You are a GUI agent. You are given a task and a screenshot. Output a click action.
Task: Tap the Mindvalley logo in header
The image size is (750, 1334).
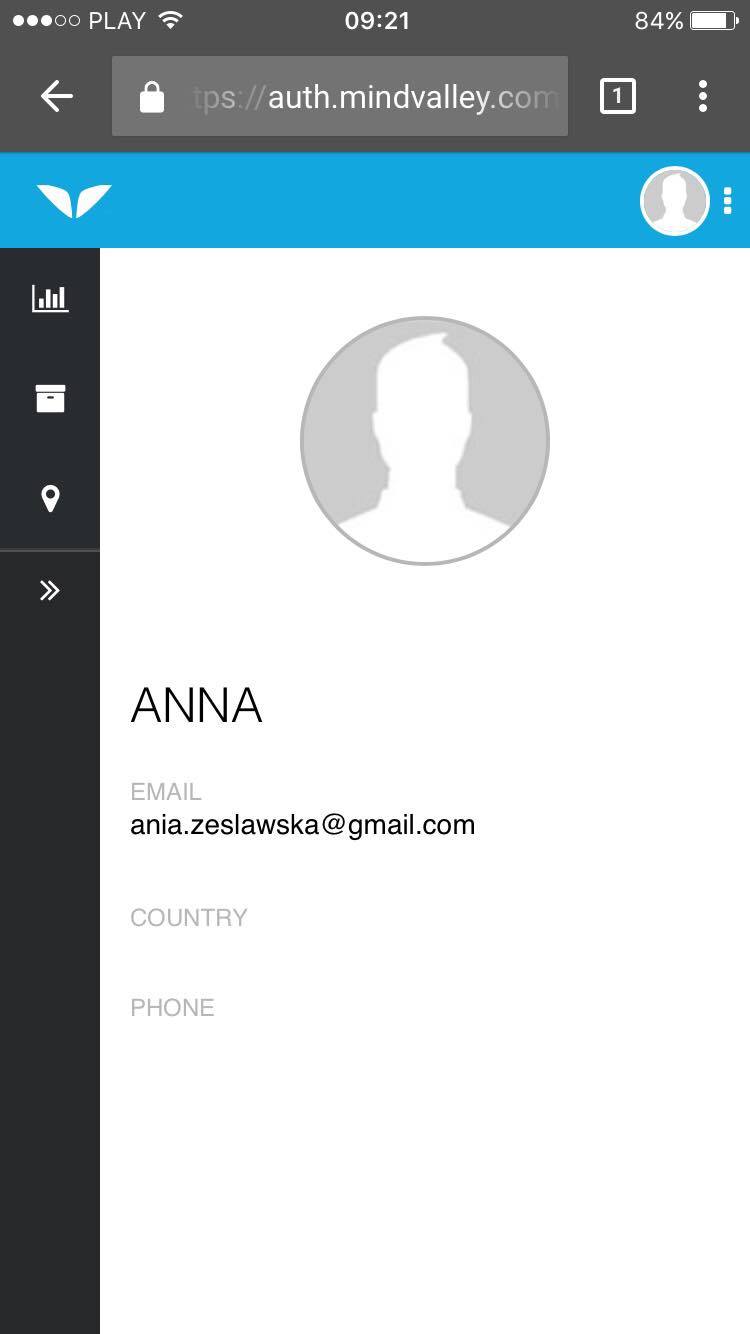coord(74,200)
